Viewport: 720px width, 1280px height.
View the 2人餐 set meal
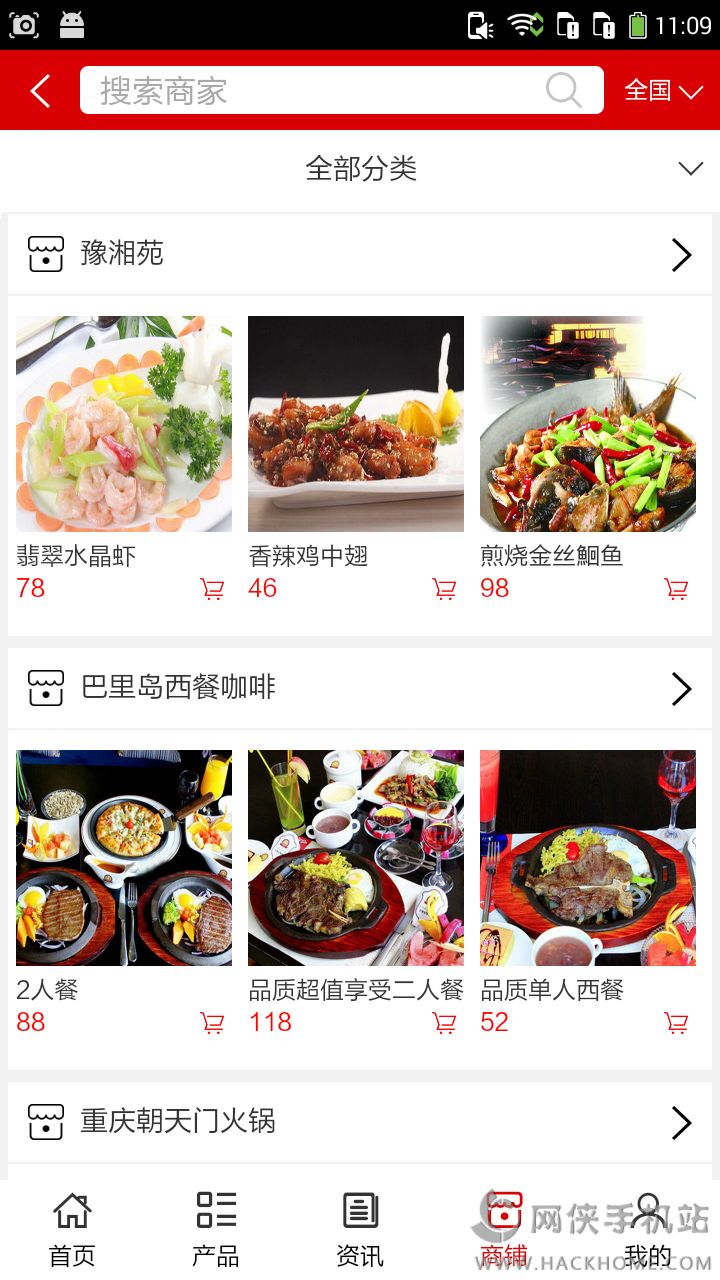click(124, 858)
